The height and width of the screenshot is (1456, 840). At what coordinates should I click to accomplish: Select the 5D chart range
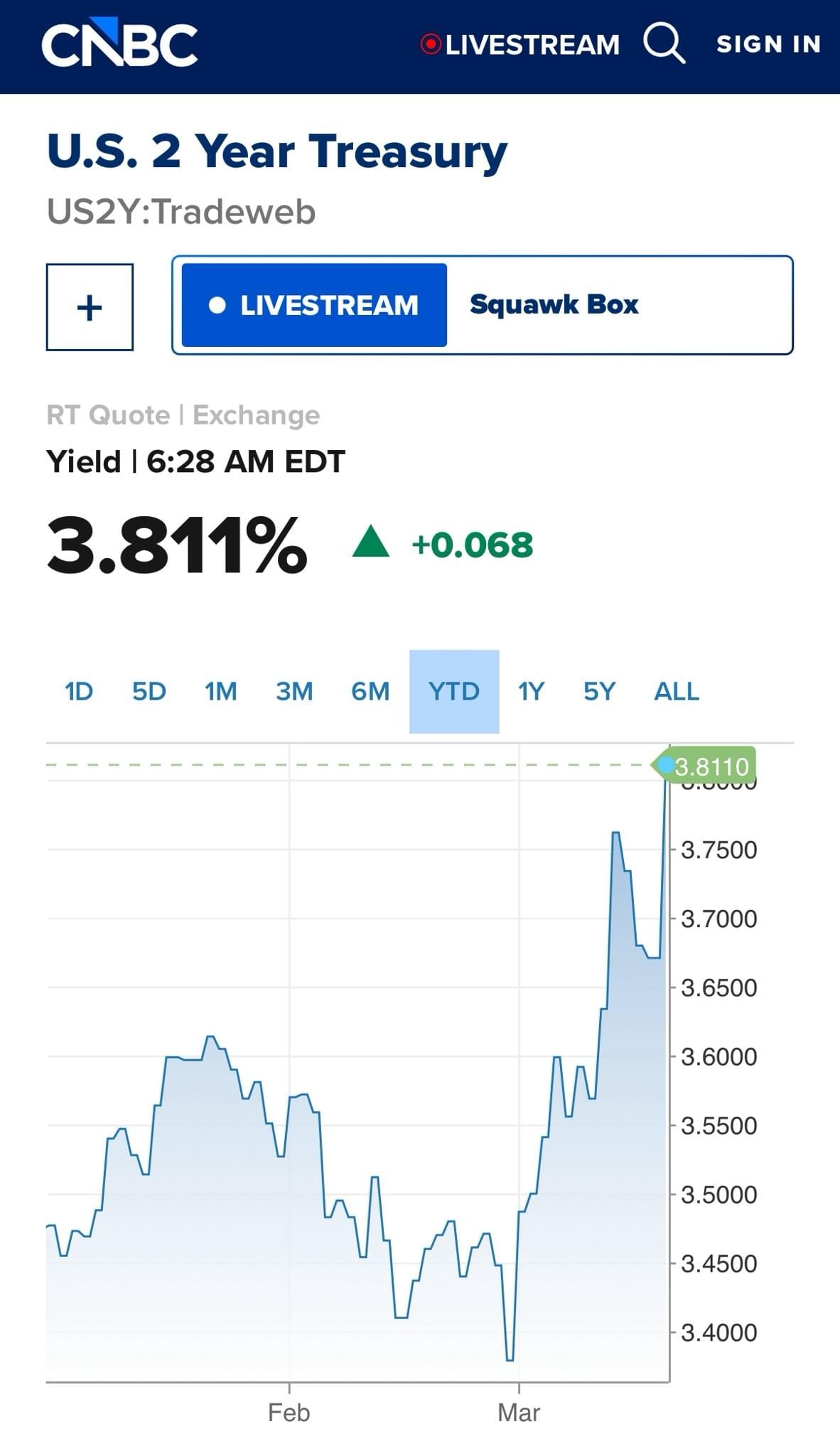tap(149, 691)
